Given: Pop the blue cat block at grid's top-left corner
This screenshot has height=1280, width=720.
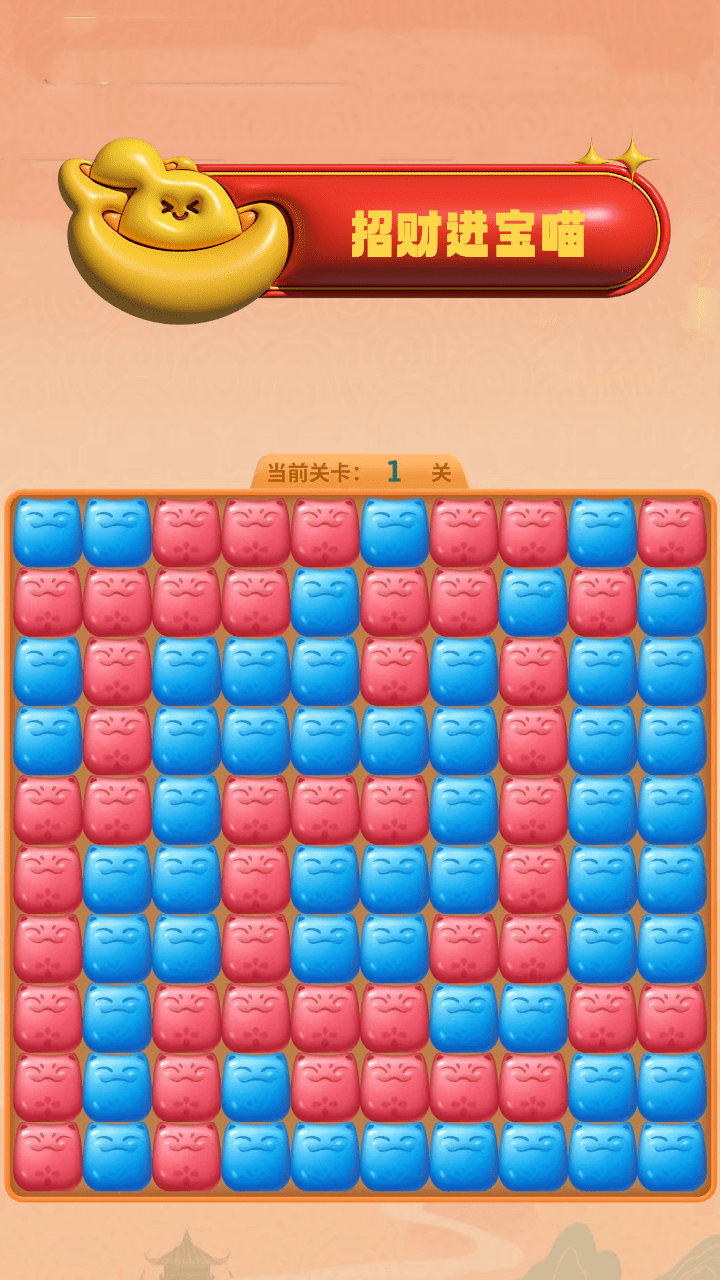Looking at the screenshot, I should click(47, 532).
